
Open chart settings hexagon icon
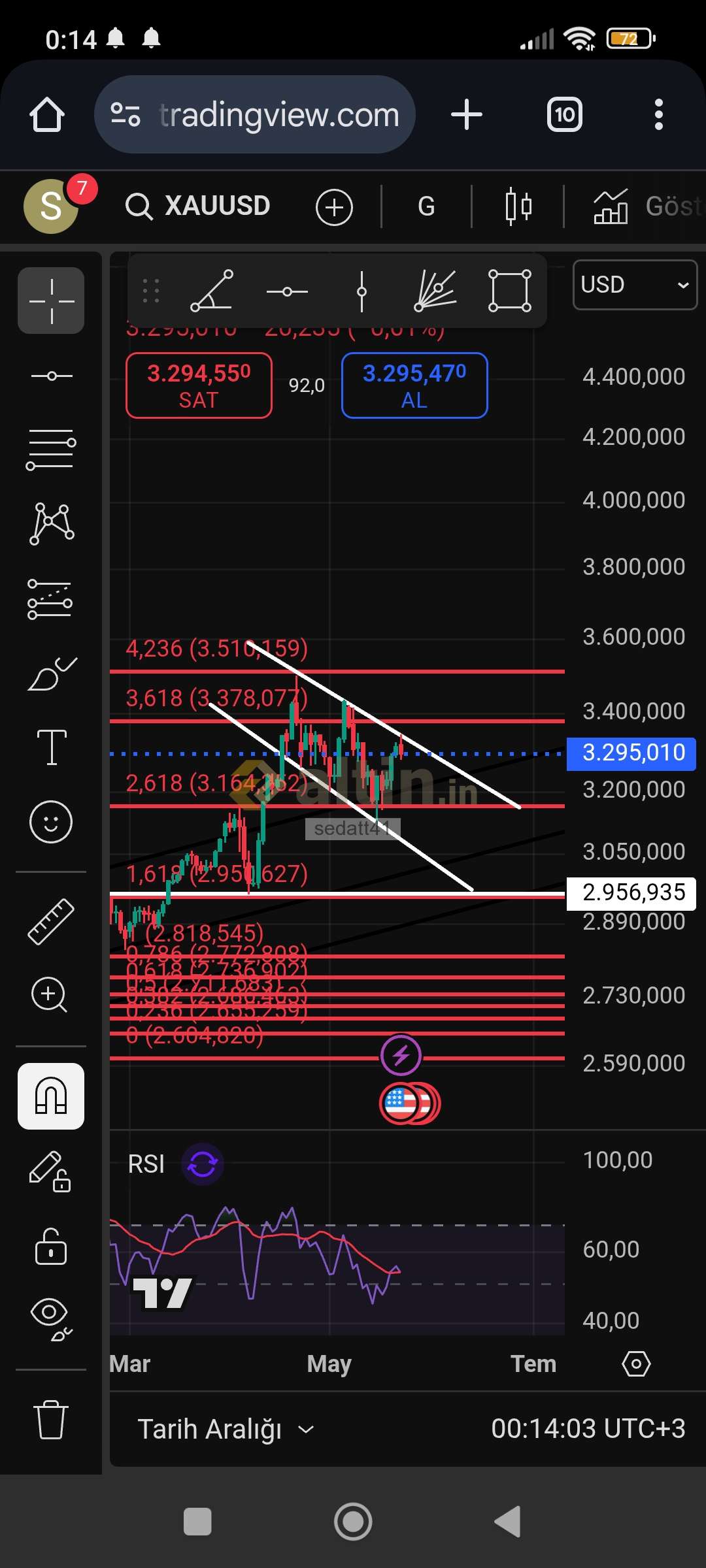[636, 1364]
